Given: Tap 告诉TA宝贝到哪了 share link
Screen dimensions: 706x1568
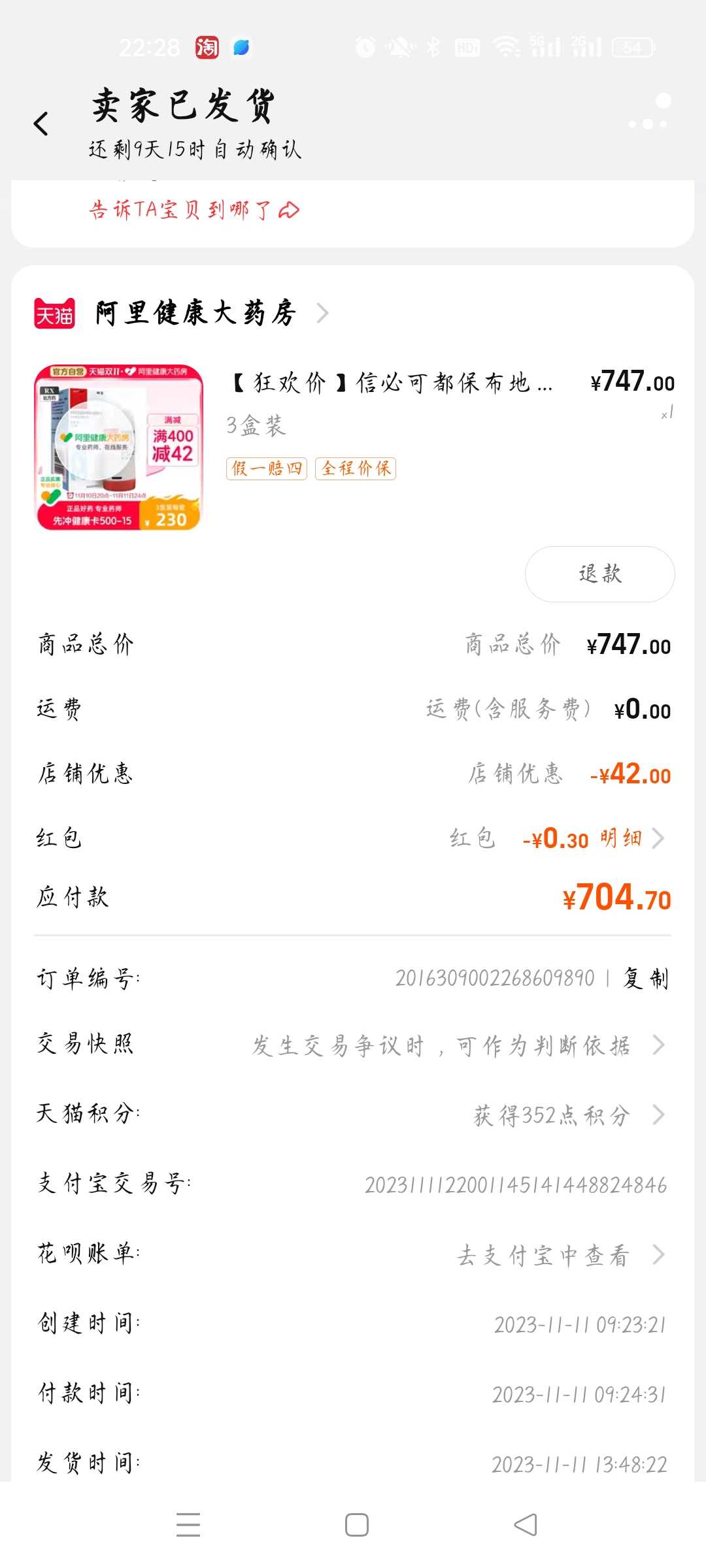Looking at the screenshot, I should coord(194,210).
